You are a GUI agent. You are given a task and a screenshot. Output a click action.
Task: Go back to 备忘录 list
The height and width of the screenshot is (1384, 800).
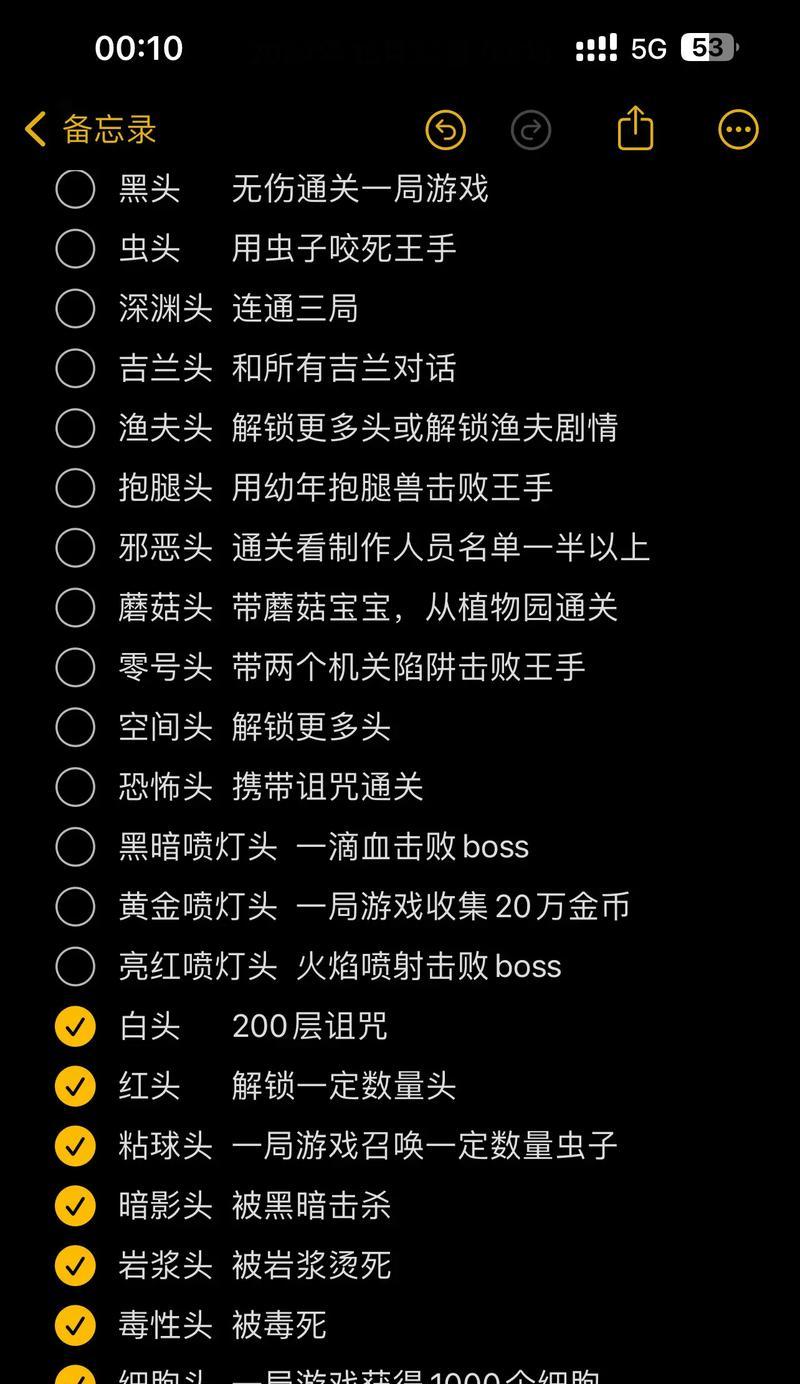tap(90, 130)
